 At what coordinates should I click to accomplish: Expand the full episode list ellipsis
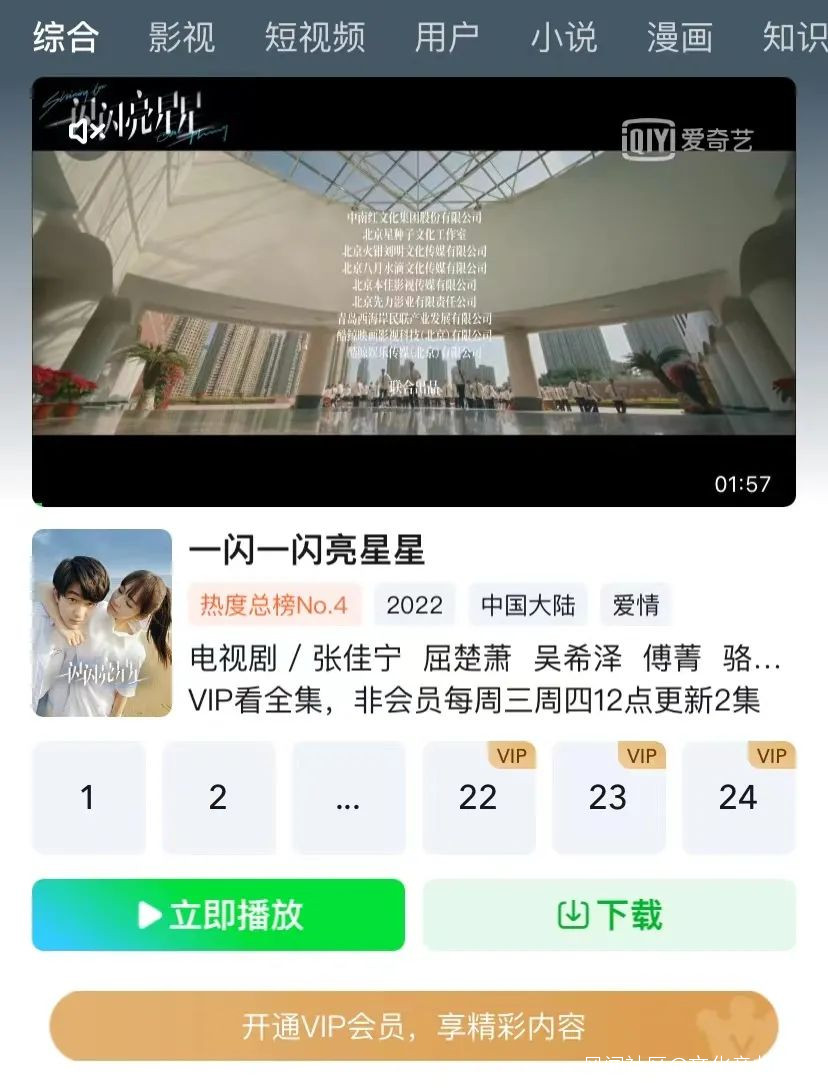[349, 797]
